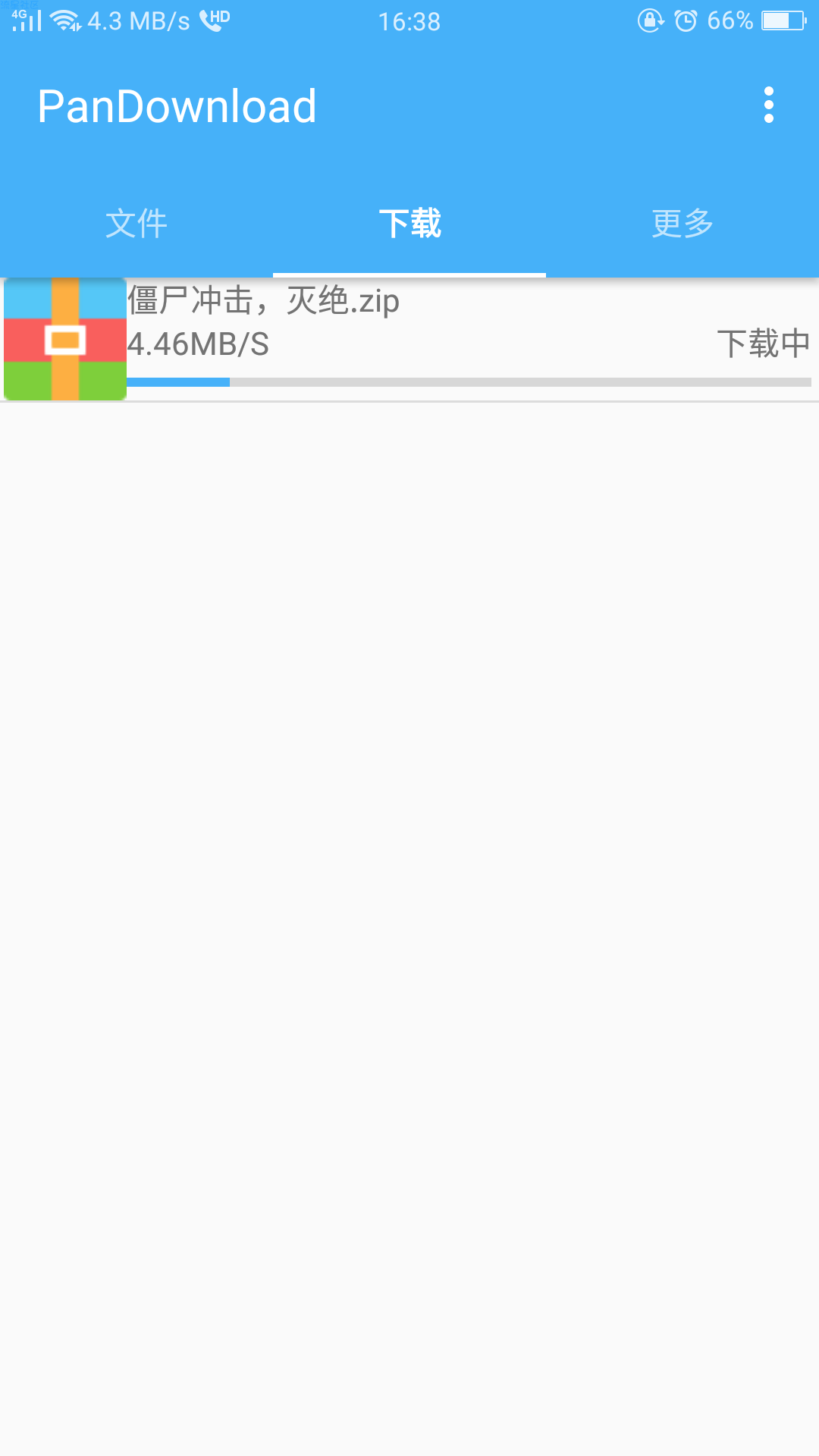Select the 下载 tab
This screenshot has width=819, height=1456.
pos(409,224)
